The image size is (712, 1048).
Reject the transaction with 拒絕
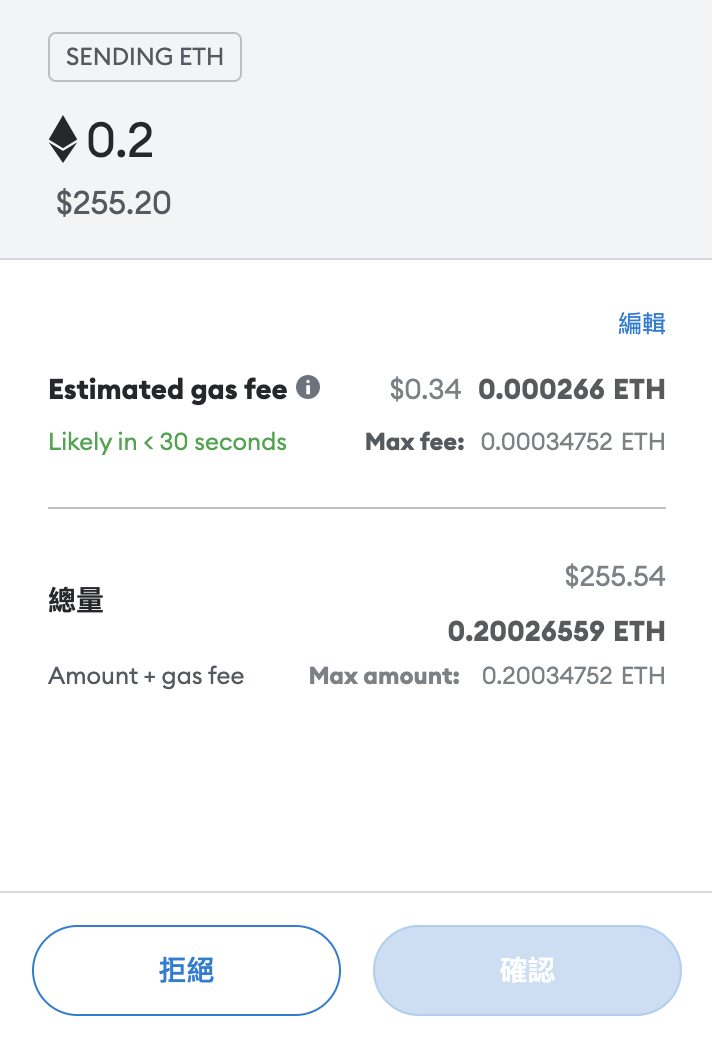point(187,970)
